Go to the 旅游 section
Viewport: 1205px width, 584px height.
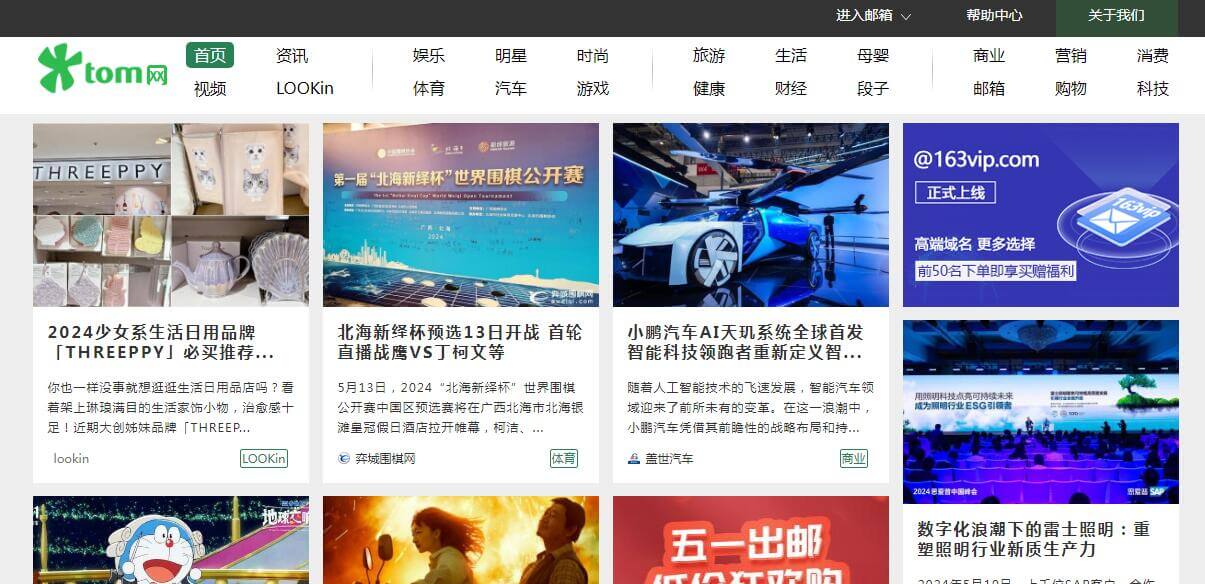(x=709, y=56)
